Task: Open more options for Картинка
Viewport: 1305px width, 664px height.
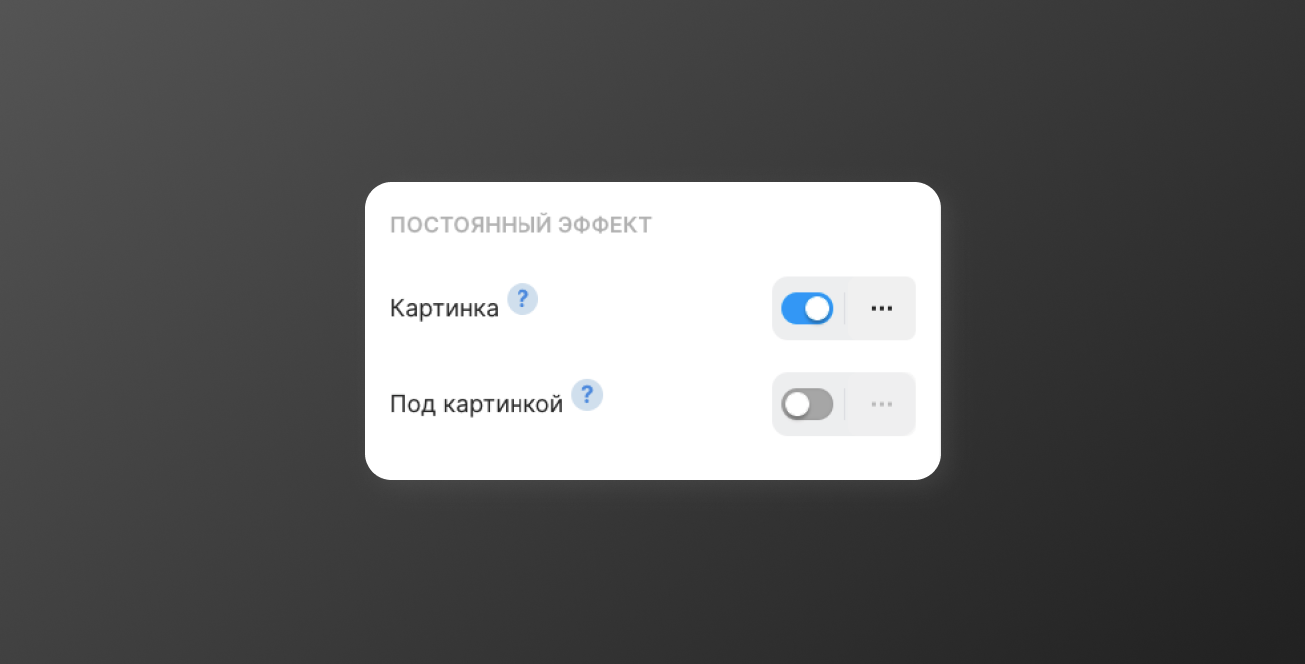Action: 881,308
